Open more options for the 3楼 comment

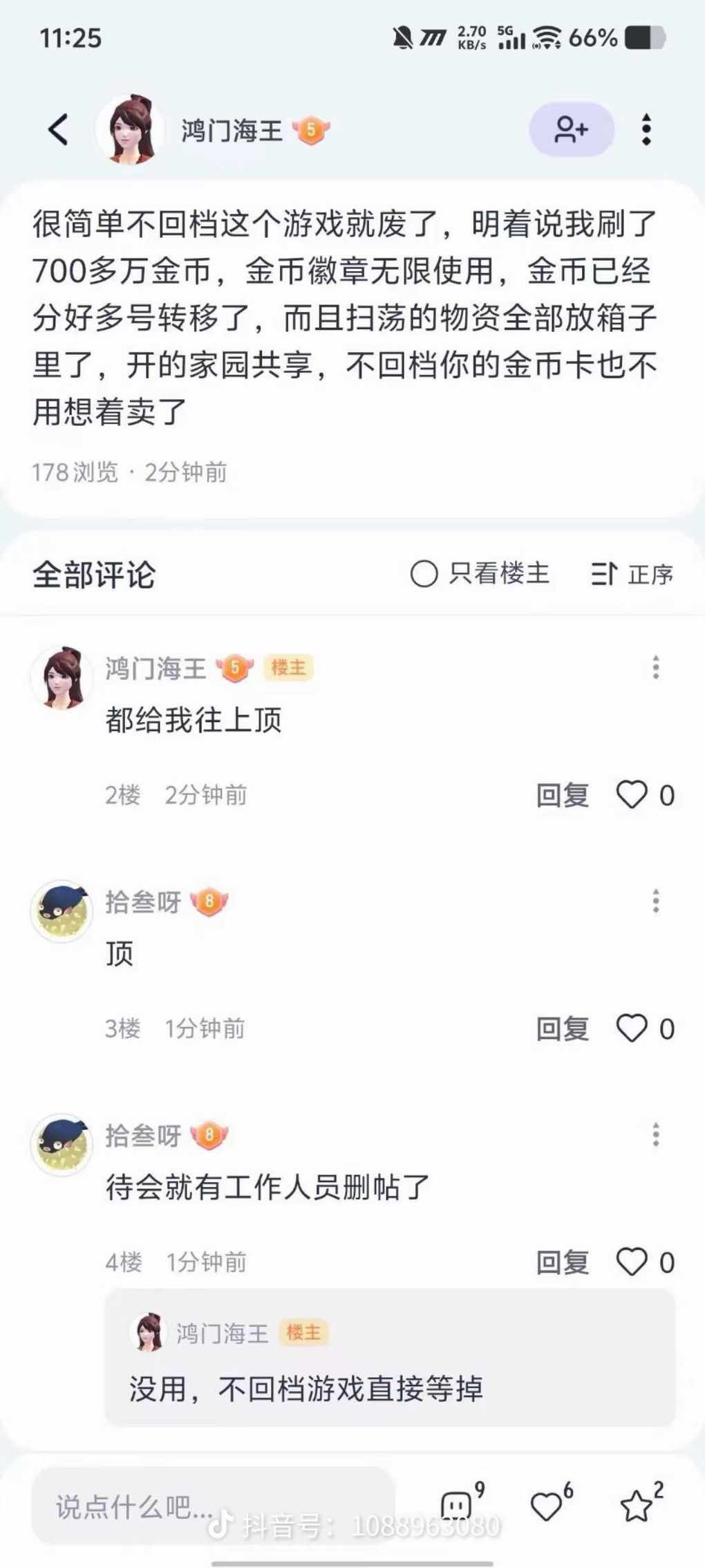(x=655, y=901)
